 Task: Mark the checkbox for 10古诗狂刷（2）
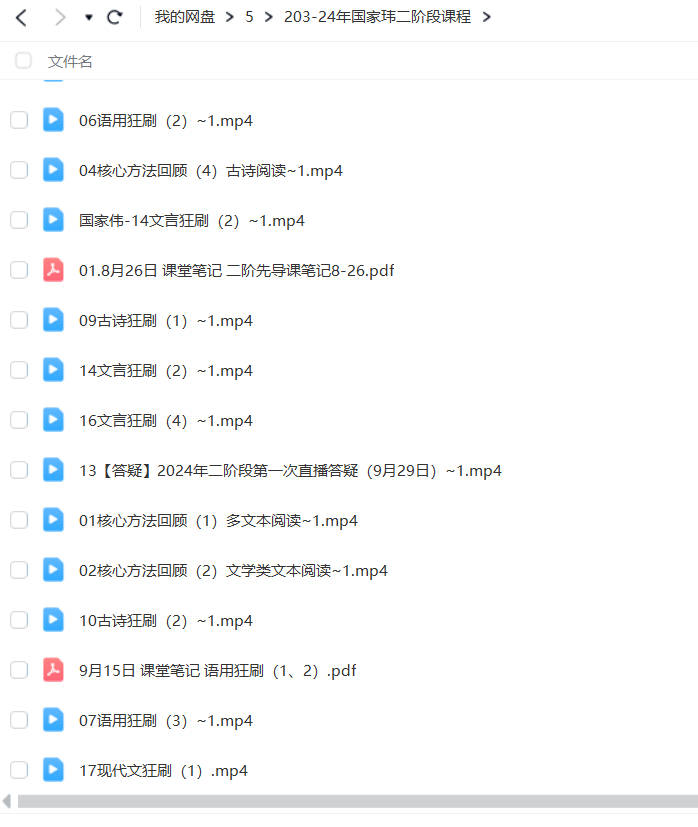pyautogui.click(x=19, y=620)
